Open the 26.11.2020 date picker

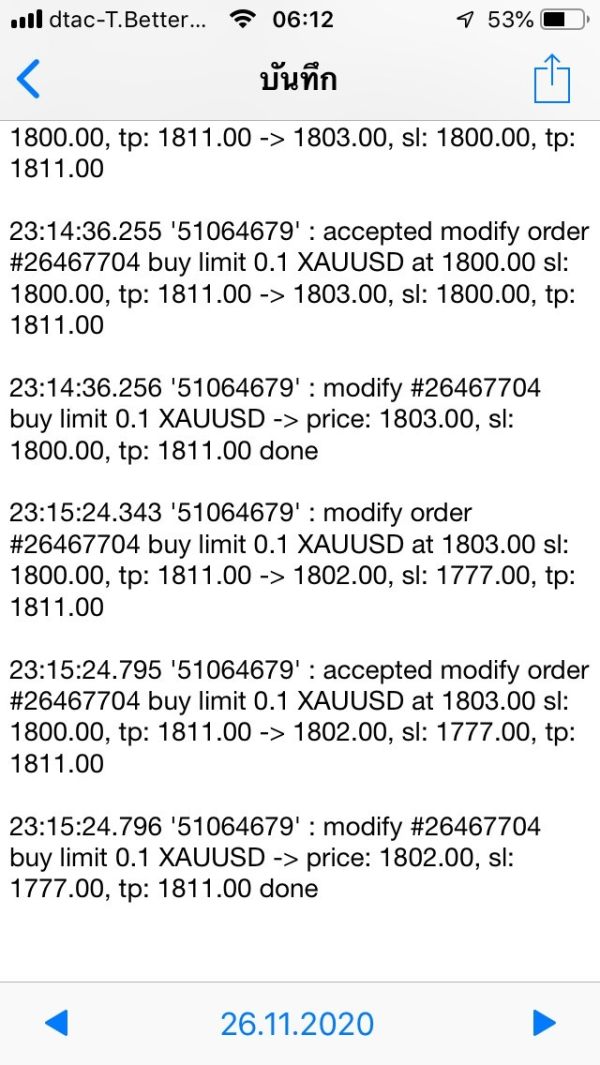[297, 1023]
